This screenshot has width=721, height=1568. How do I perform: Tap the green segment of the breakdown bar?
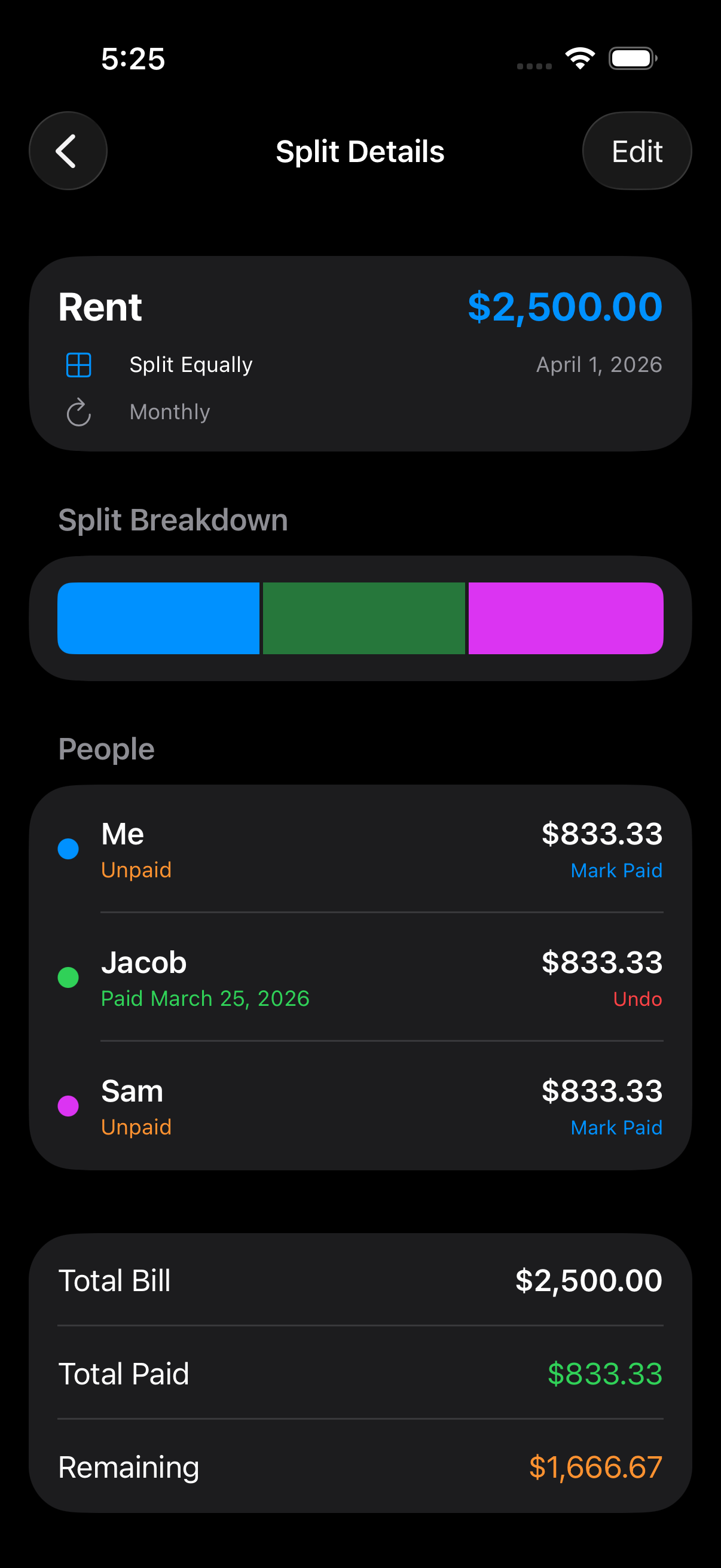364,618
